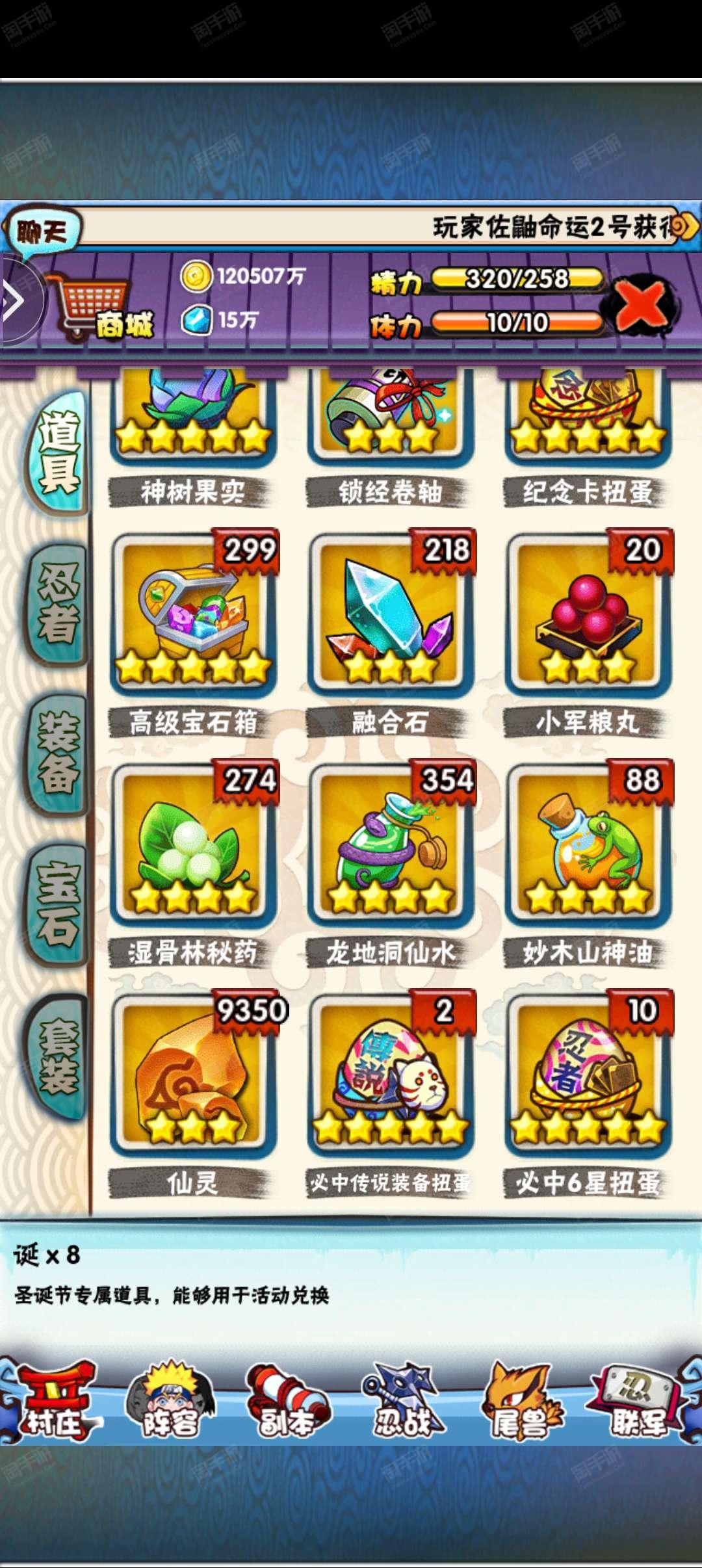Switch to the 忍者 ninja tab
This screenshot has height=1568, width=702.
[58, 603]
